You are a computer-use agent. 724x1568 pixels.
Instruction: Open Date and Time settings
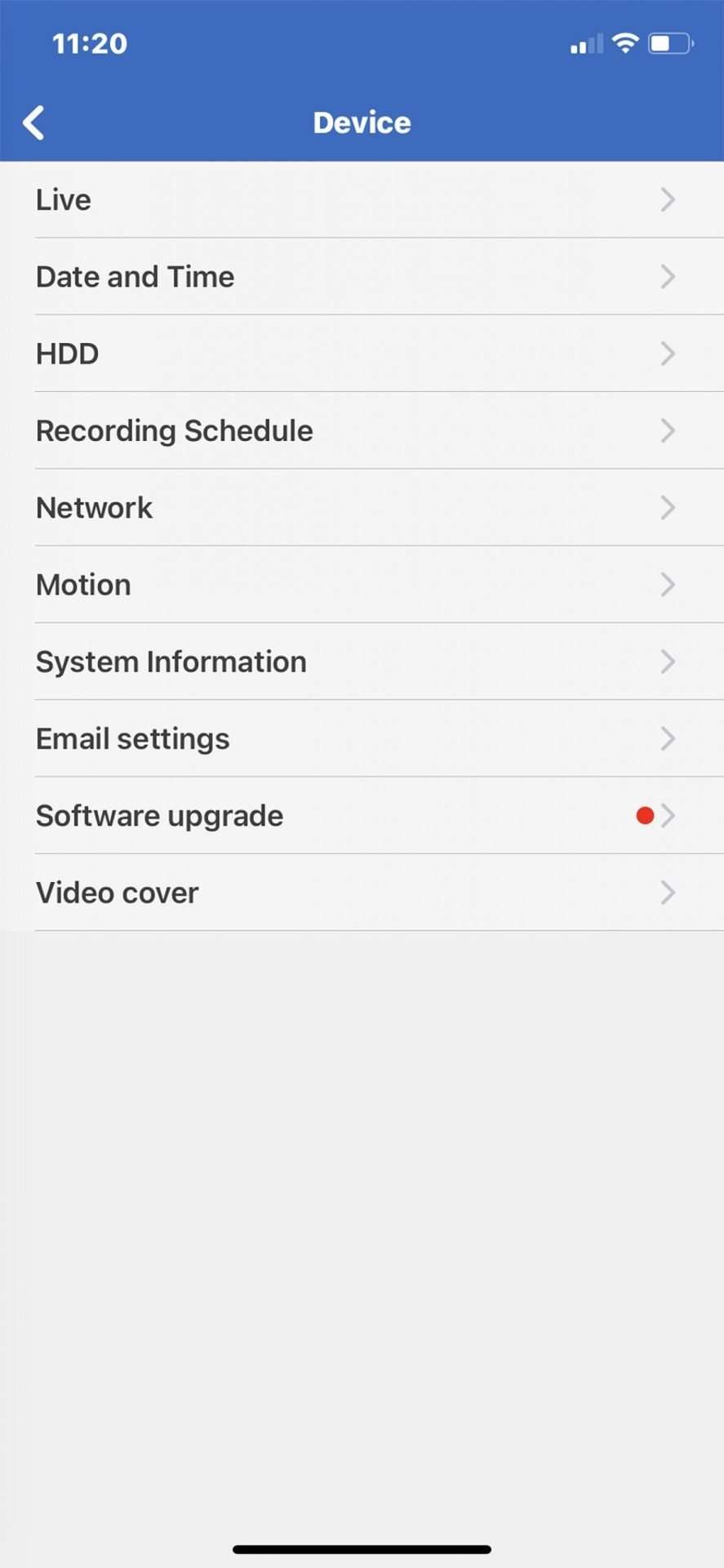tap(362, 277)
